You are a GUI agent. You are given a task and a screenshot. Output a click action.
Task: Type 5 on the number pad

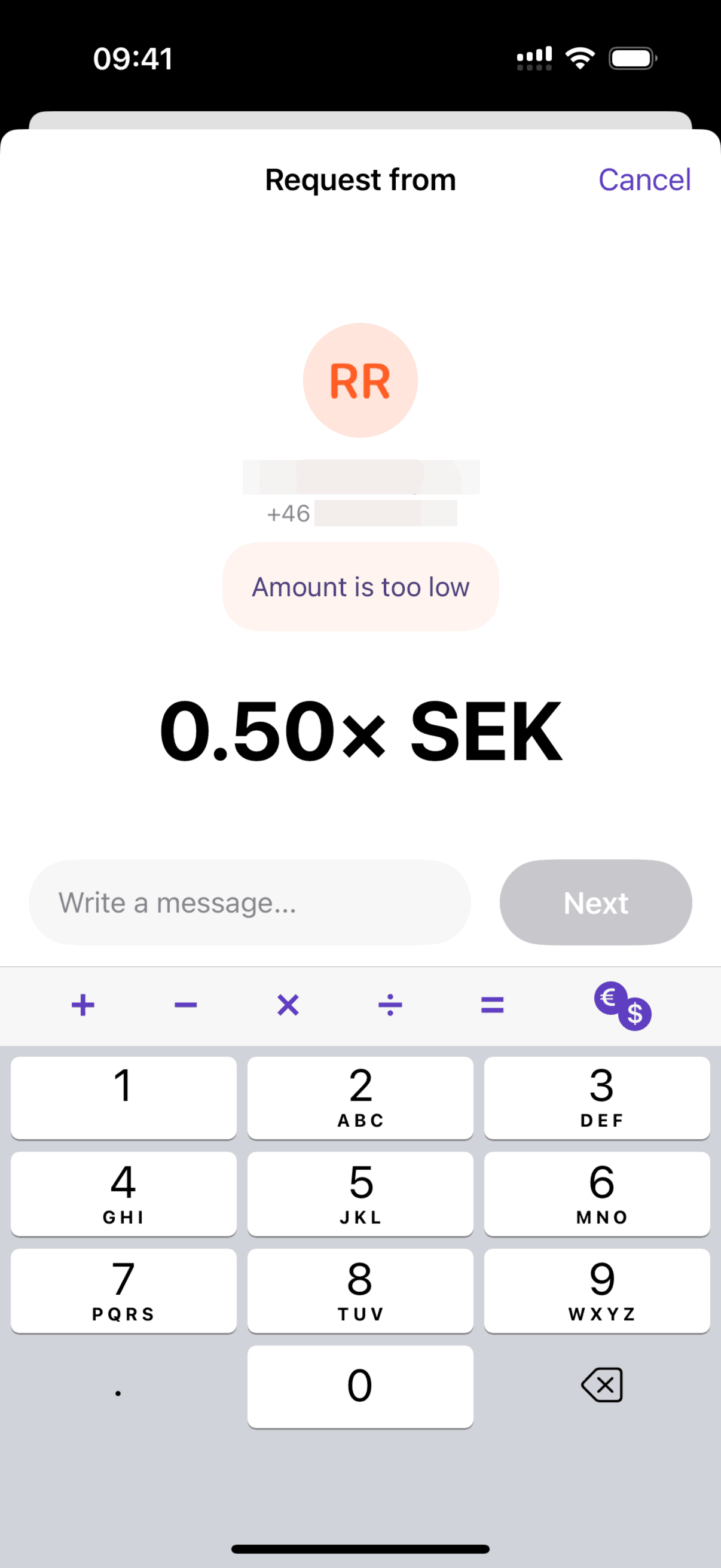point(360,1193)
